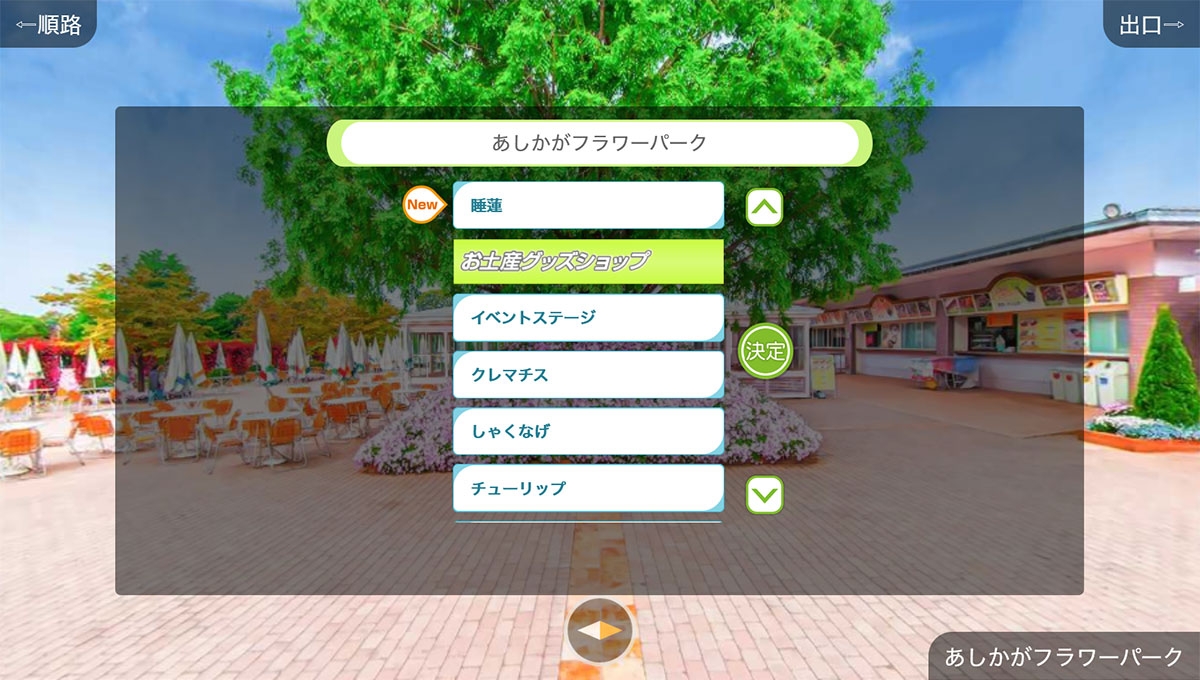Image resolution: width=1200 pixels, height=680 pixels.
Task: Select the 睡蓮 list item
Action: [x=588, y=205]
